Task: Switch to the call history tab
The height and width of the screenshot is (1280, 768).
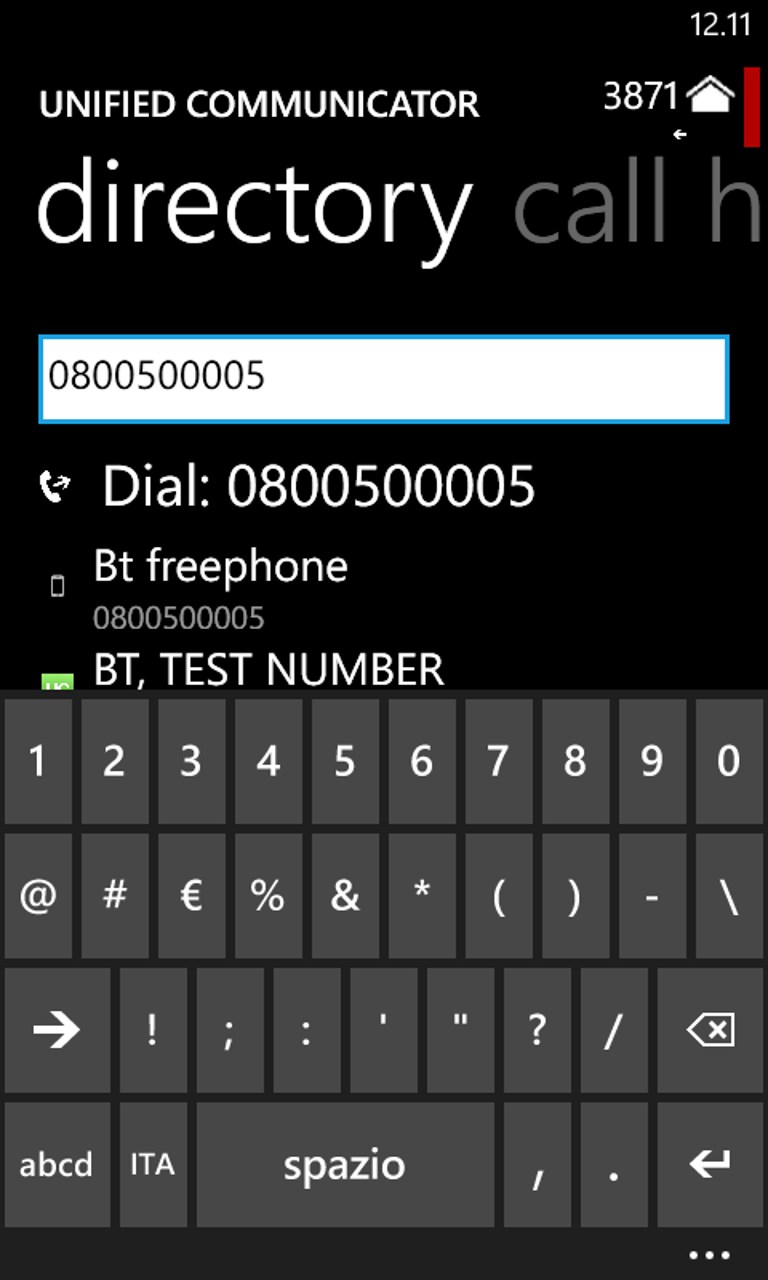Action: tap(637, 205)
